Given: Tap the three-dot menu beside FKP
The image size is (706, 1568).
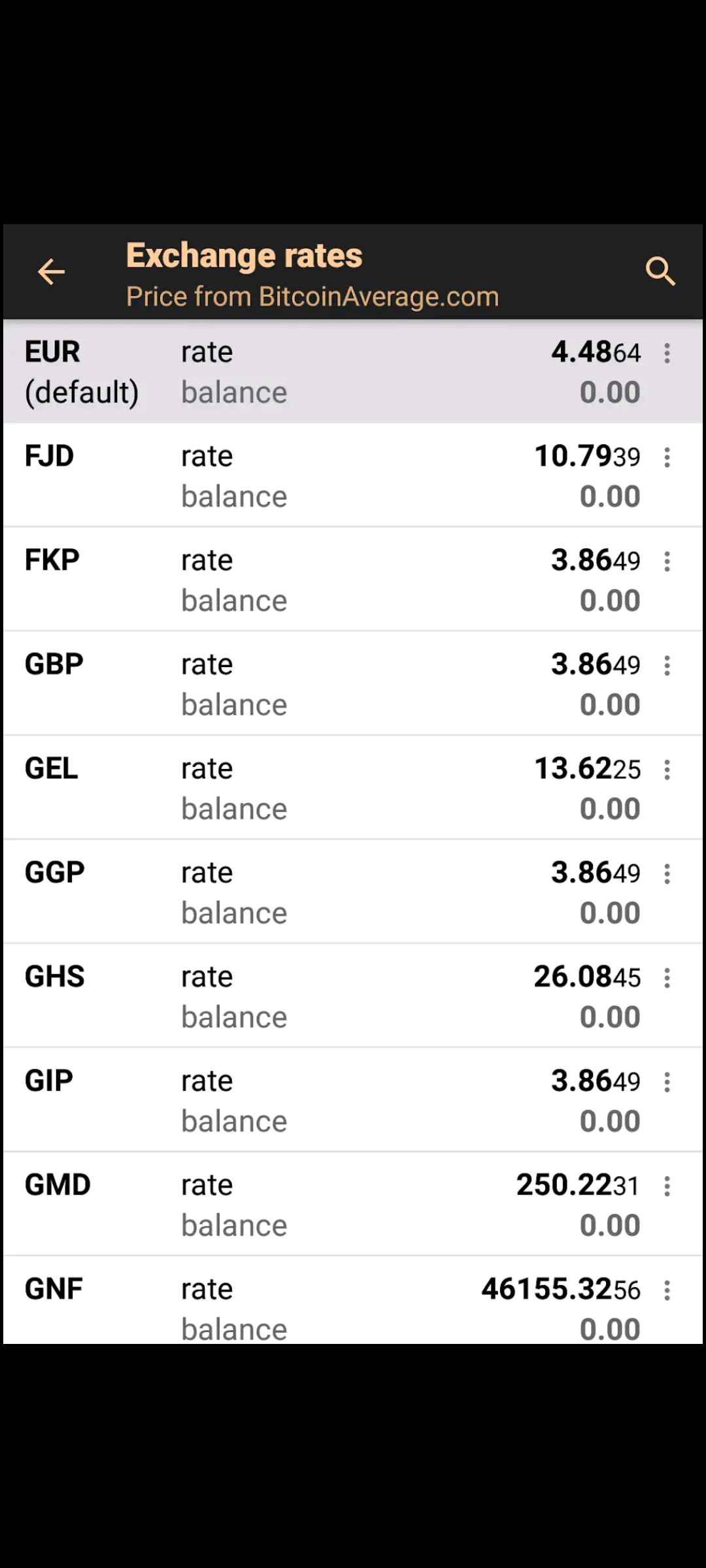Looking at the screenshot, I should pyautogui.click(x=667, y=562).
